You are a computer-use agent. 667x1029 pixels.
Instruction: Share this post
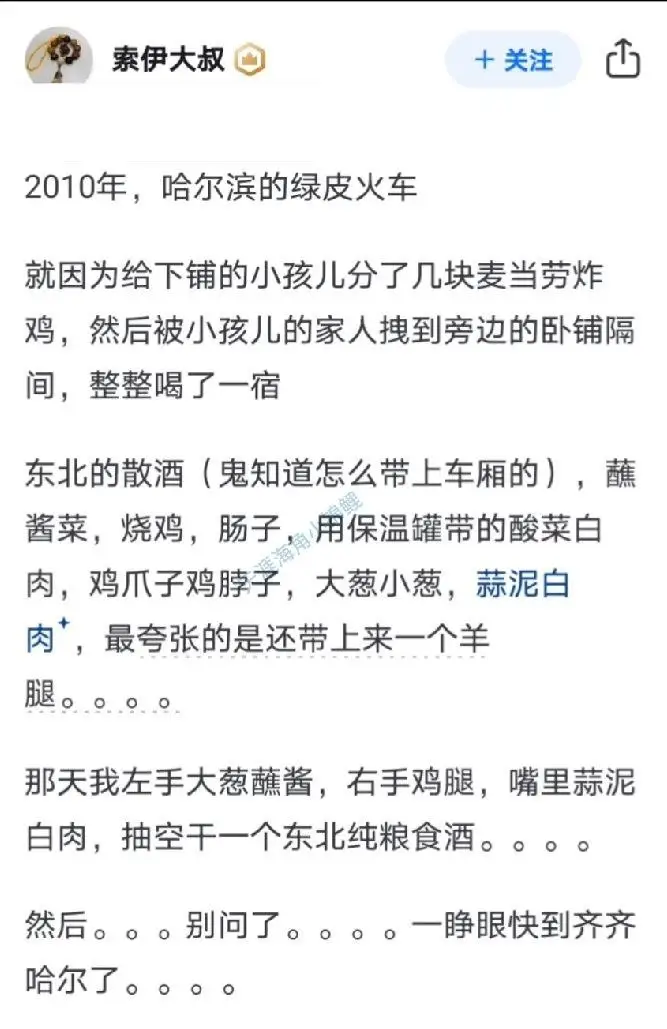pos(622,59)
